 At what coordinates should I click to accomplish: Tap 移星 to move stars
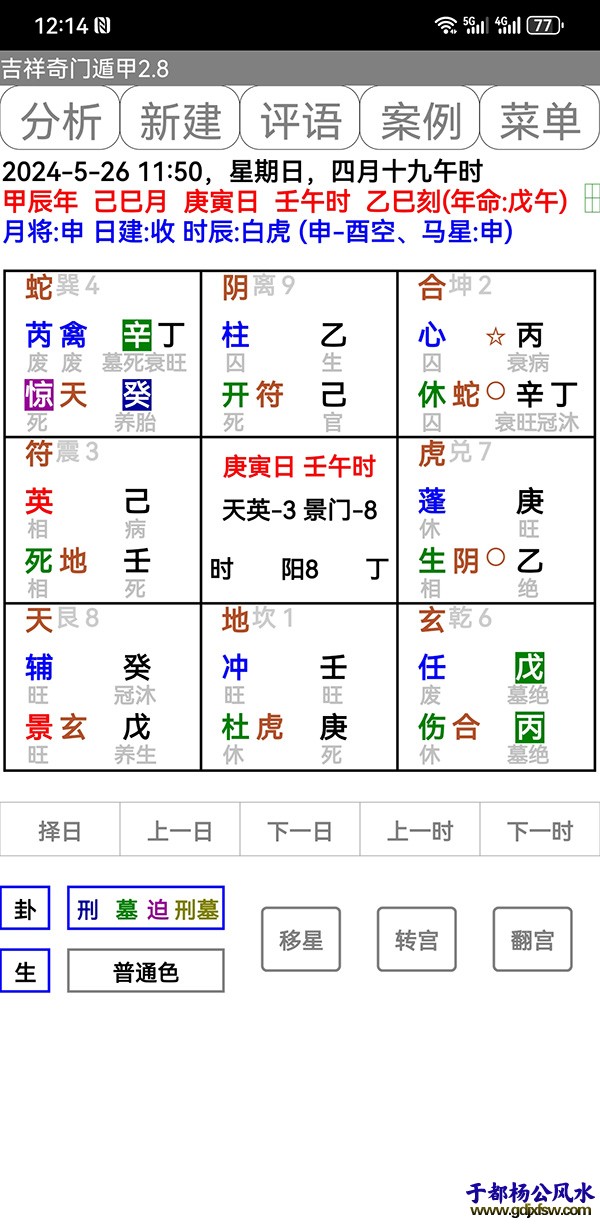[301, 940]
